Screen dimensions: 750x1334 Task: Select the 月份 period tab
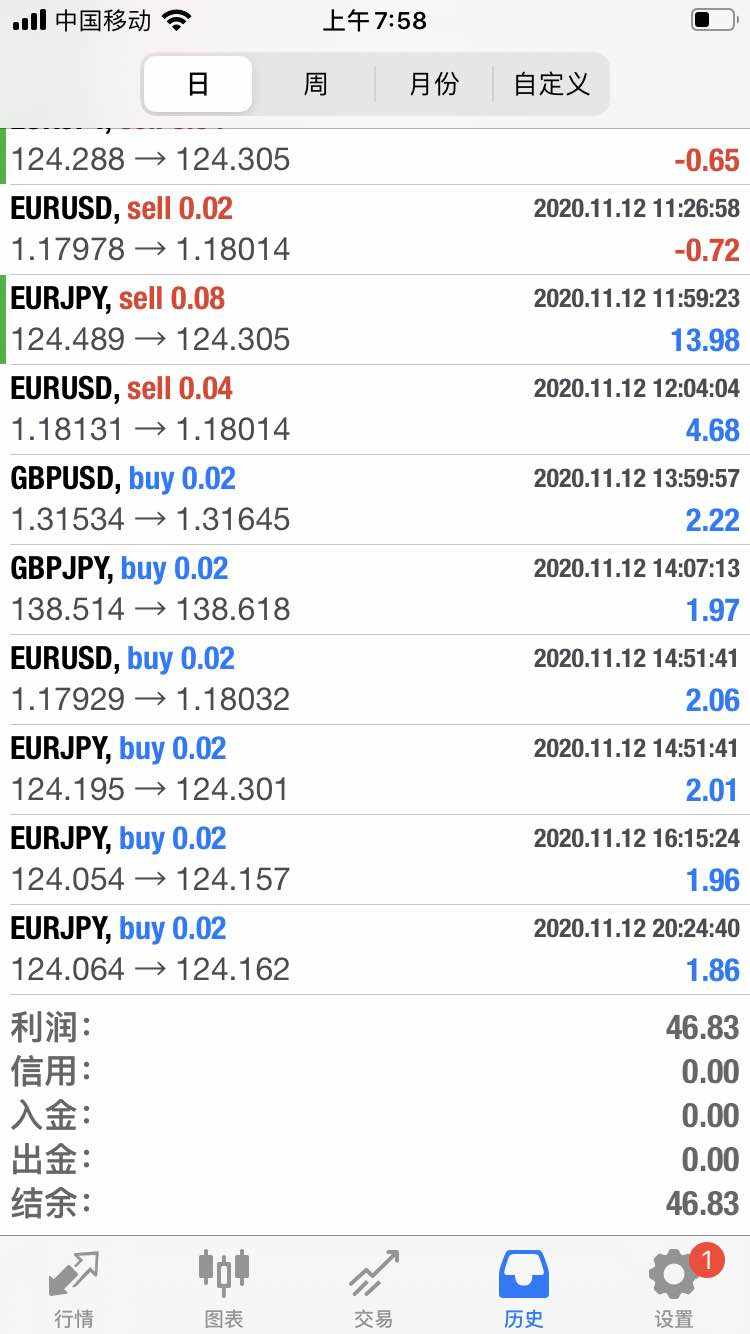[x=433, y=84]
